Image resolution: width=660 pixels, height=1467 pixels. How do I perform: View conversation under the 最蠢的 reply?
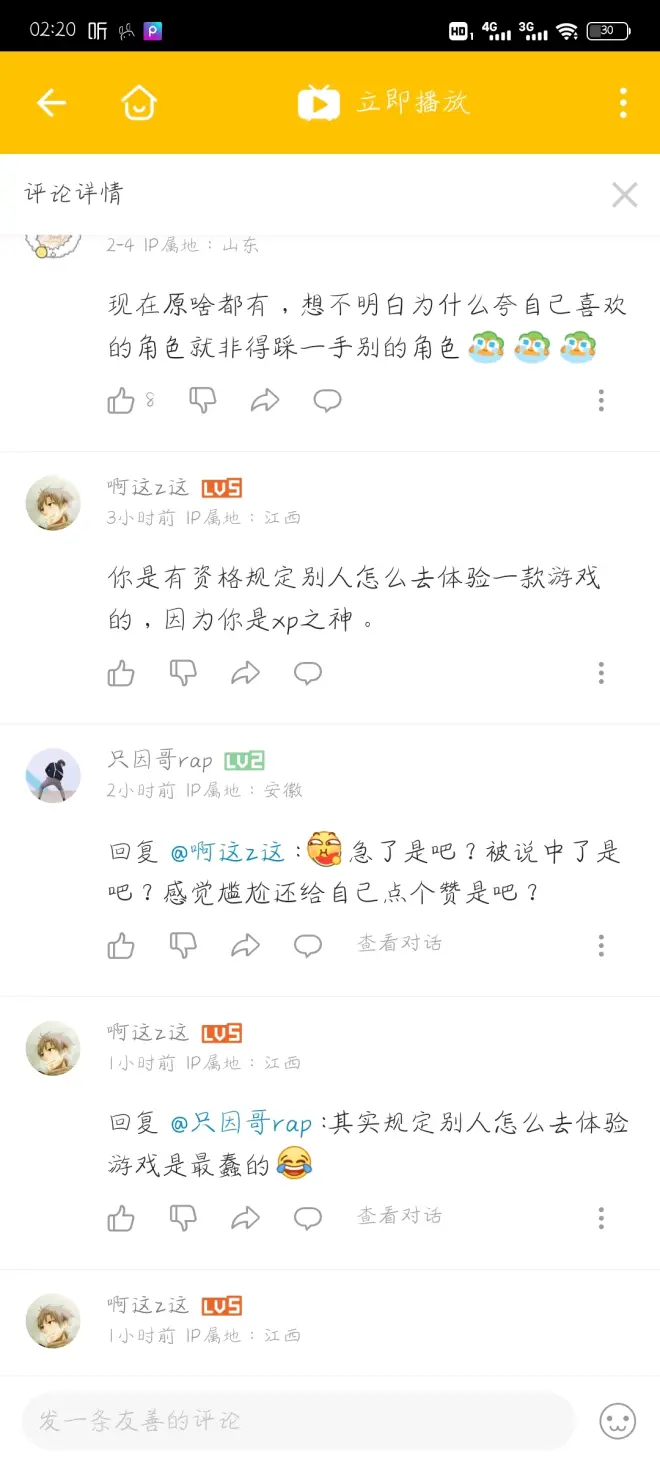click(399, 1216)
